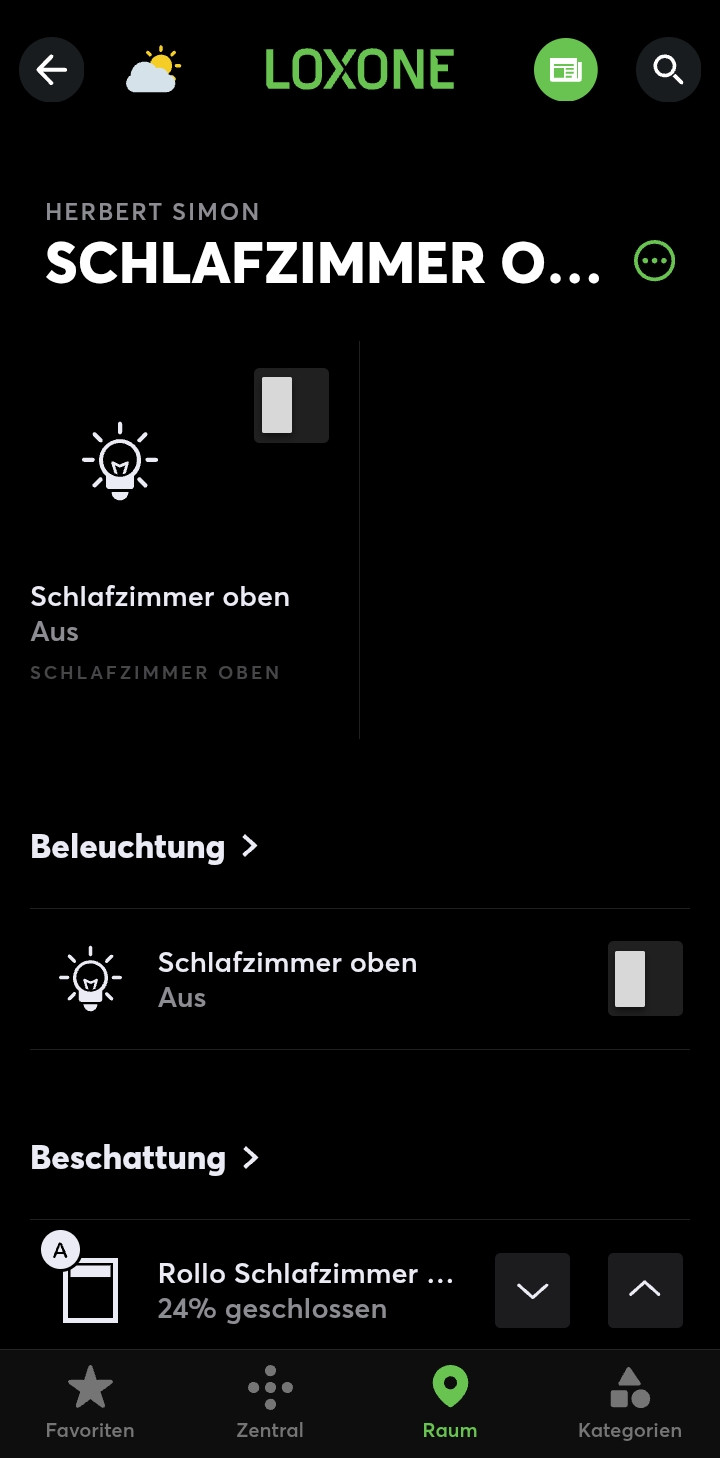Go back with the arrow icon
Image resolution: width=720 pixels, height=1458 pixels.
pos(52,70)
